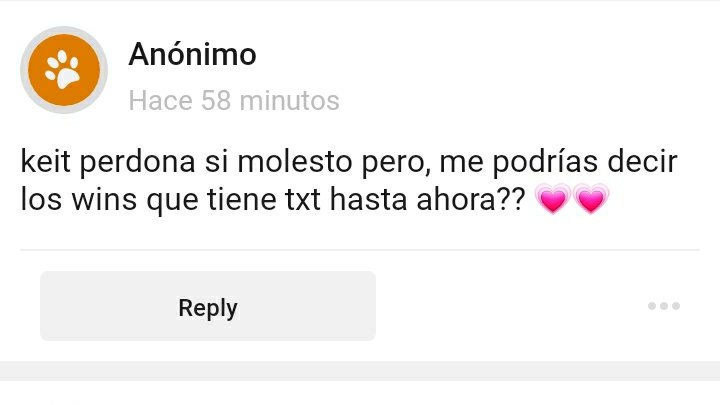Open the three-dot options menu
The image size is (720, 405).
pyautogui.click(x=663, y=306)
